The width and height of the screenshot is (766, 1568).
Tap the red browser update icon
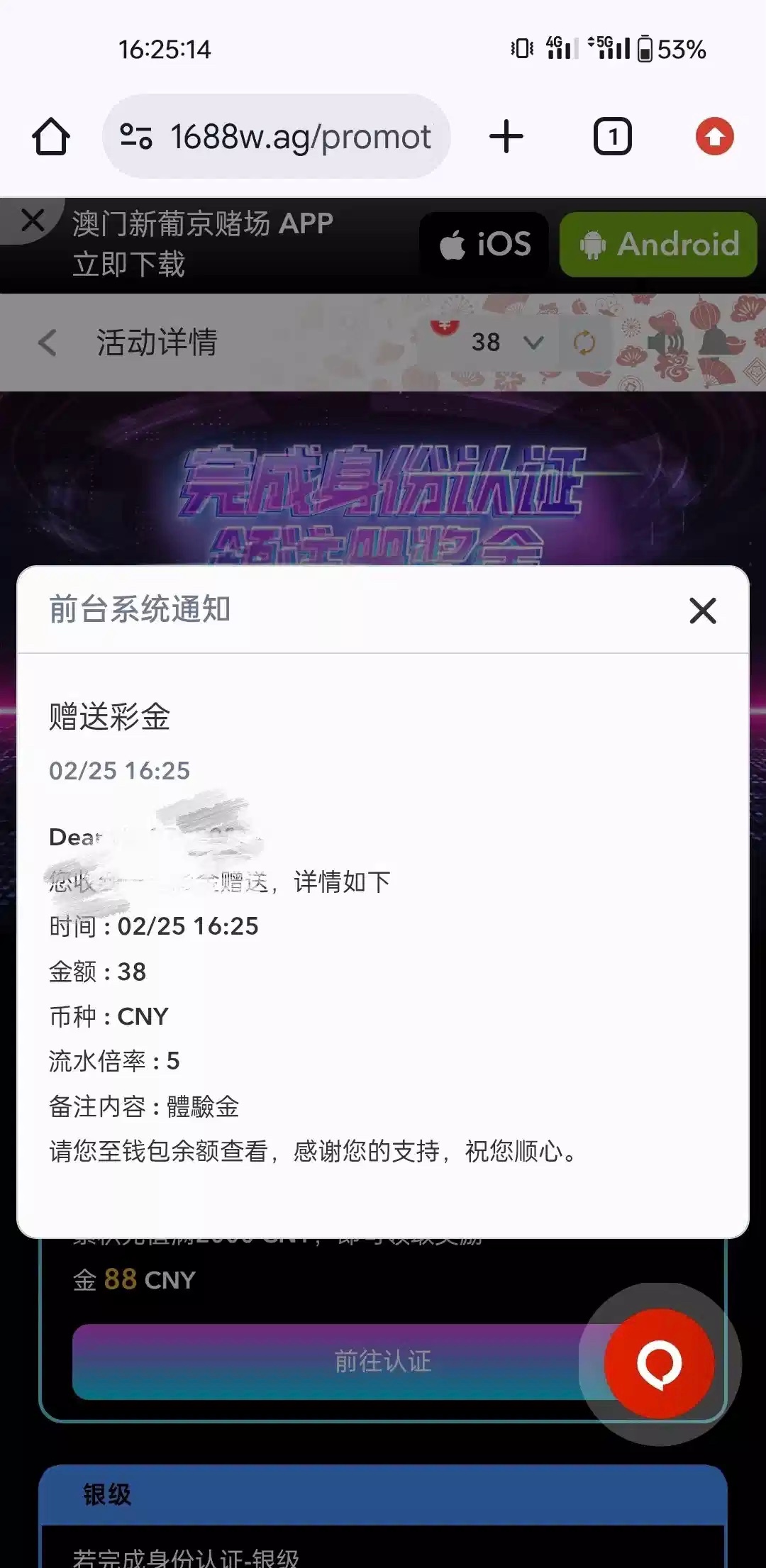[714, 136]
